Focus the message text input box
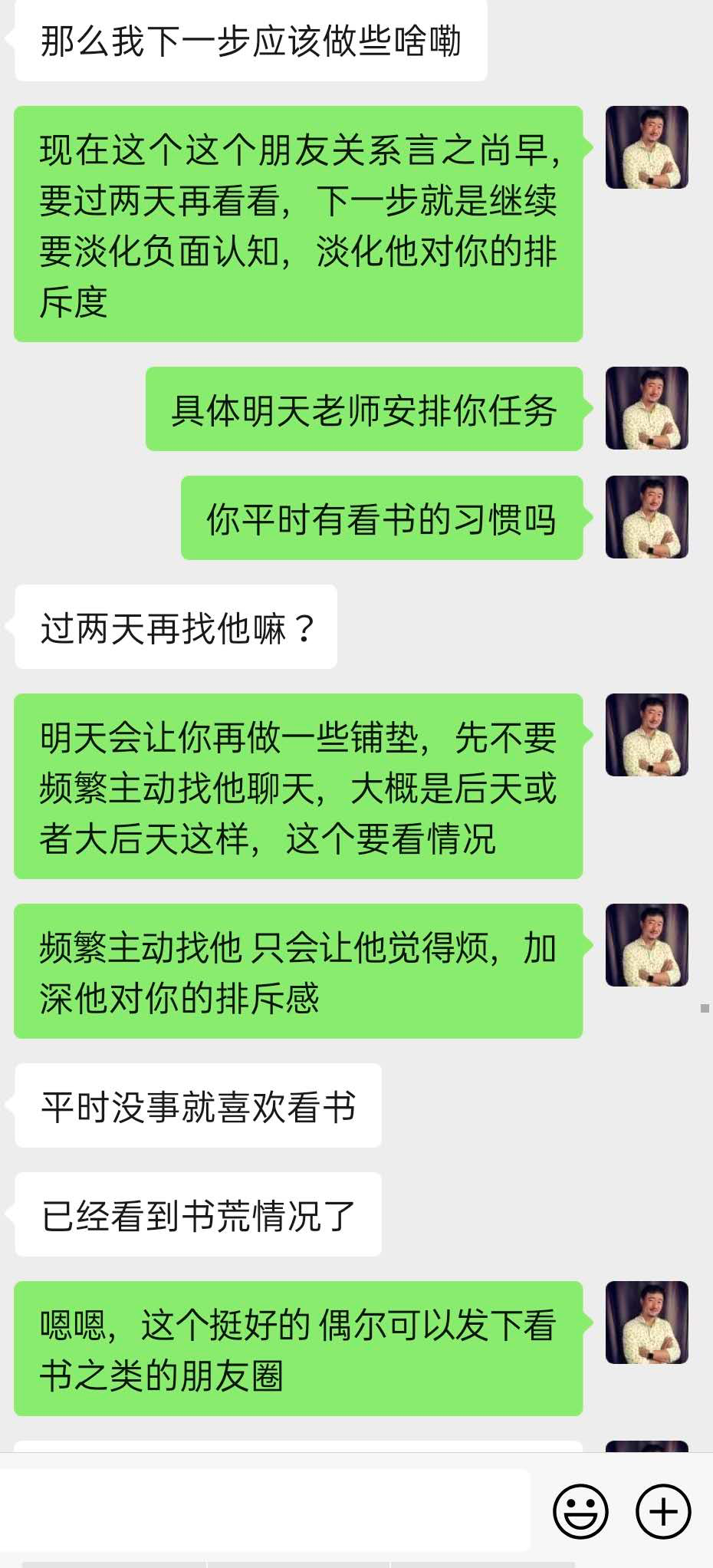The height and width of the screenshot is (1568, 713). (264, 1510)
